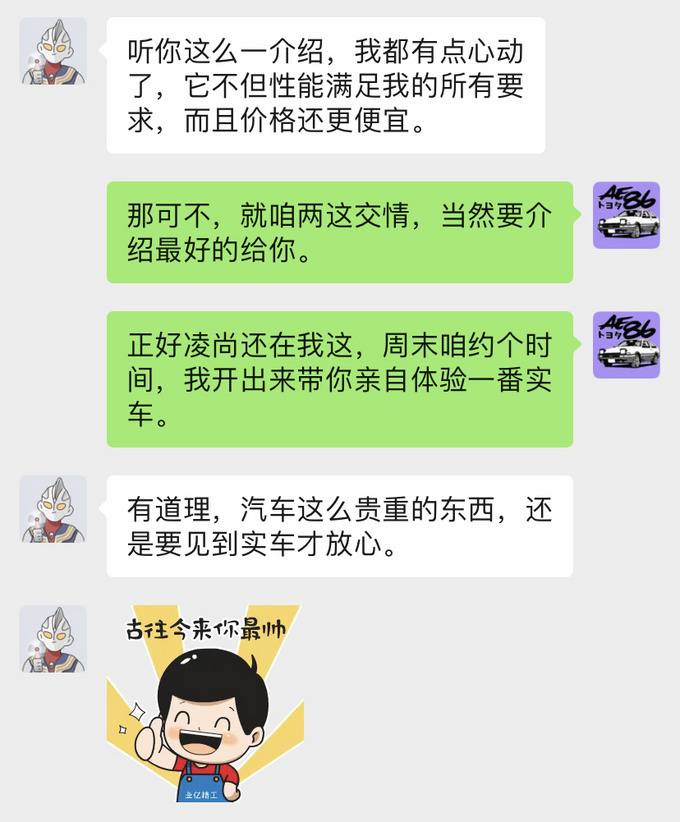Open AE86 avatar beside the 正好凌尚 message

click(626, 345)
